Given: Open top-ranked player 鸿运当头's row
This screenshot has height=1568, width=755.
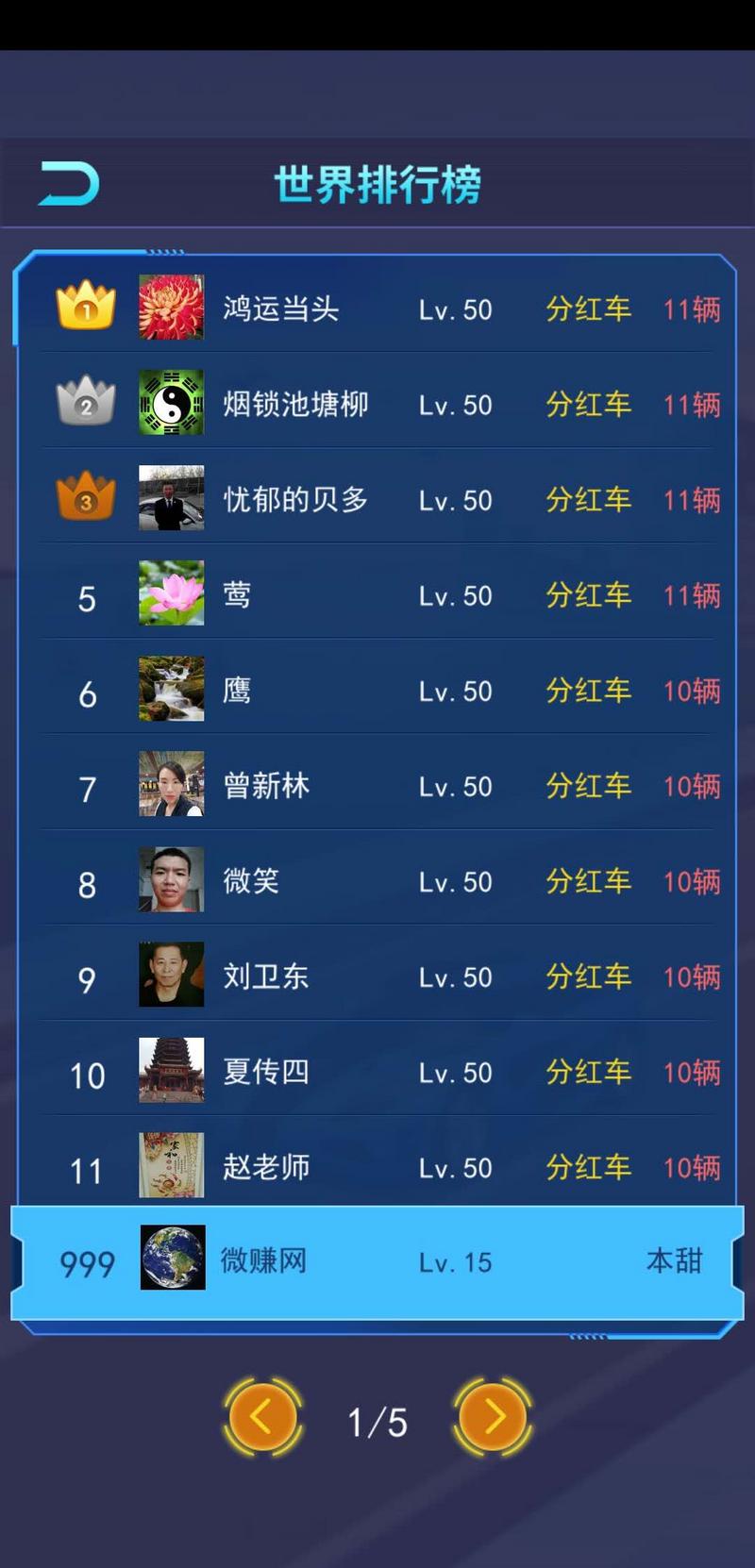Looking at the screenshot, I should pyautogui.click(x=377, y=309).
